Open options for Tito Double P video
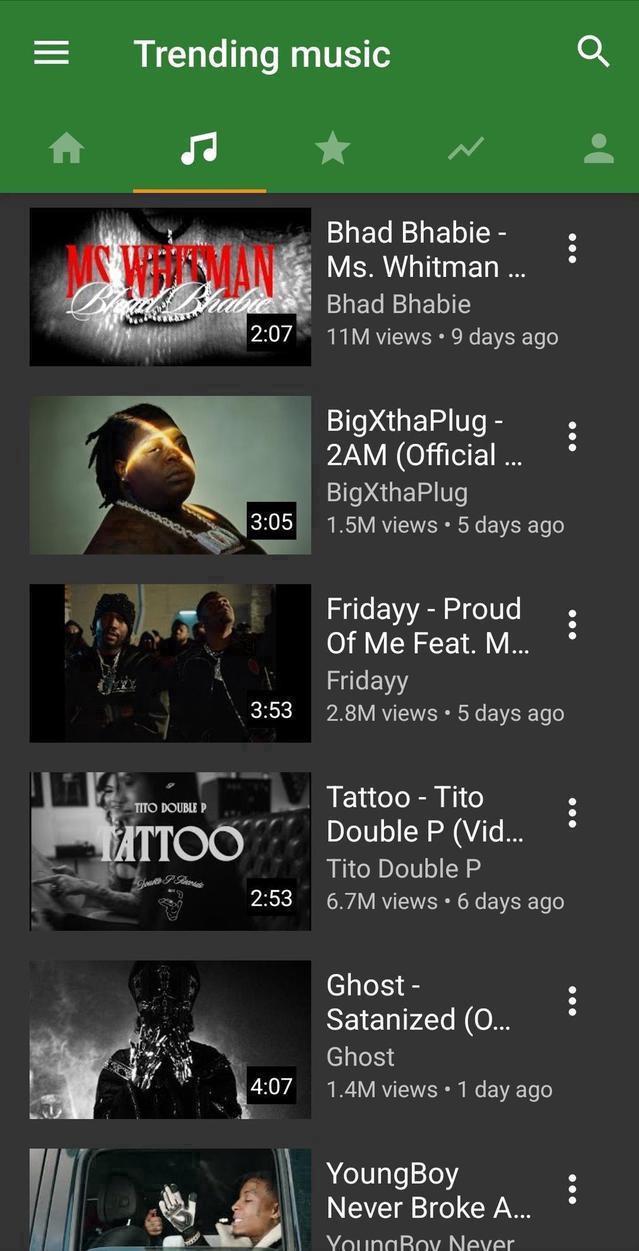The height and width of the screenshot is (1251, 639). click(572, 812)
